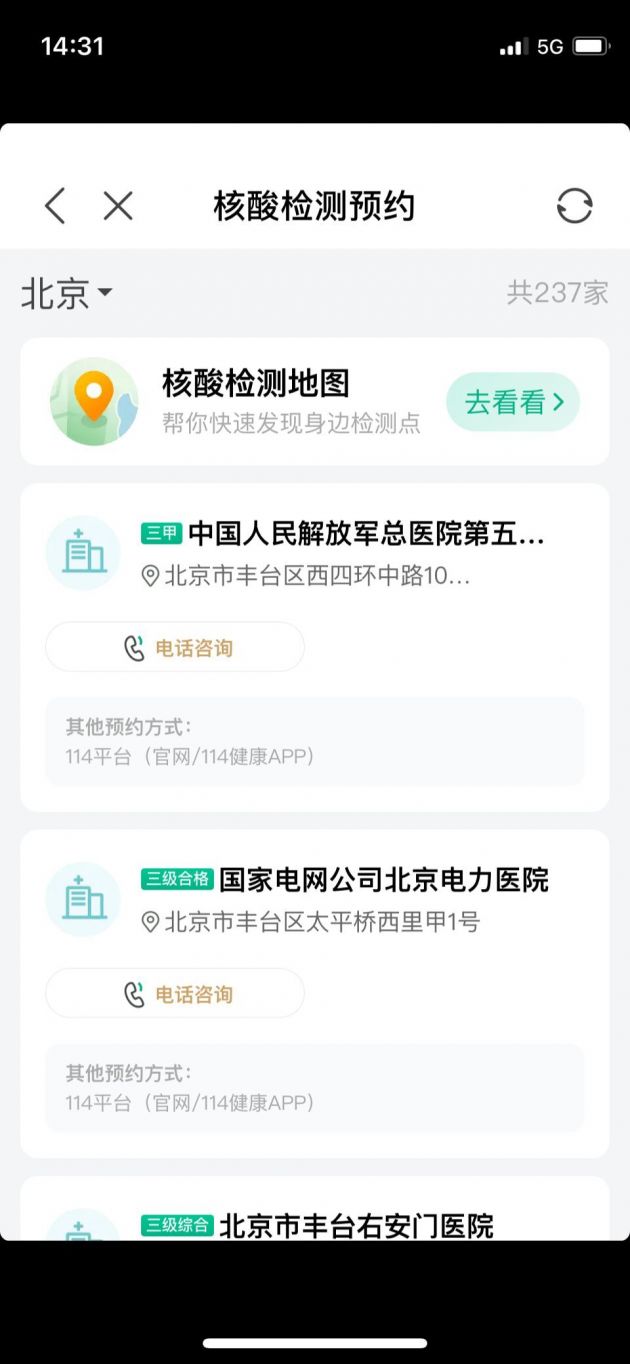Refresh the page with the circular arrows icon
This screenshot has width=630, height=1364.
(574, 206)
